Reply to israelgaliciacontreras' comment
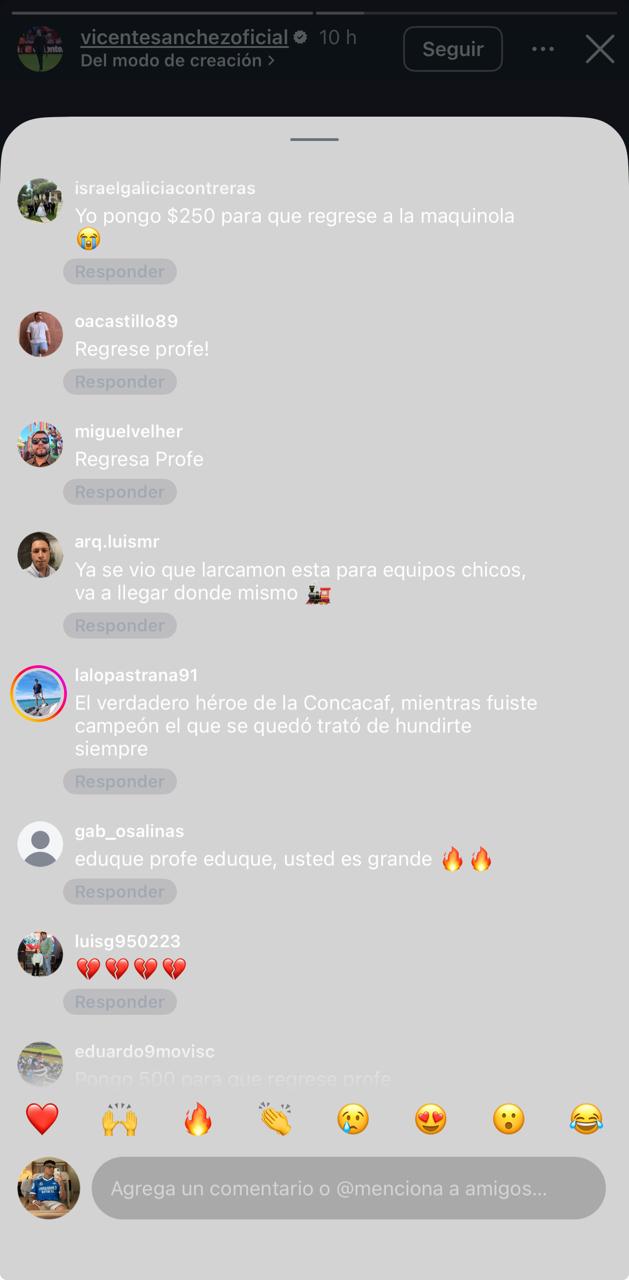Image resolution: width=629 pixels, height=1280 pixels. tap(120, 272)
